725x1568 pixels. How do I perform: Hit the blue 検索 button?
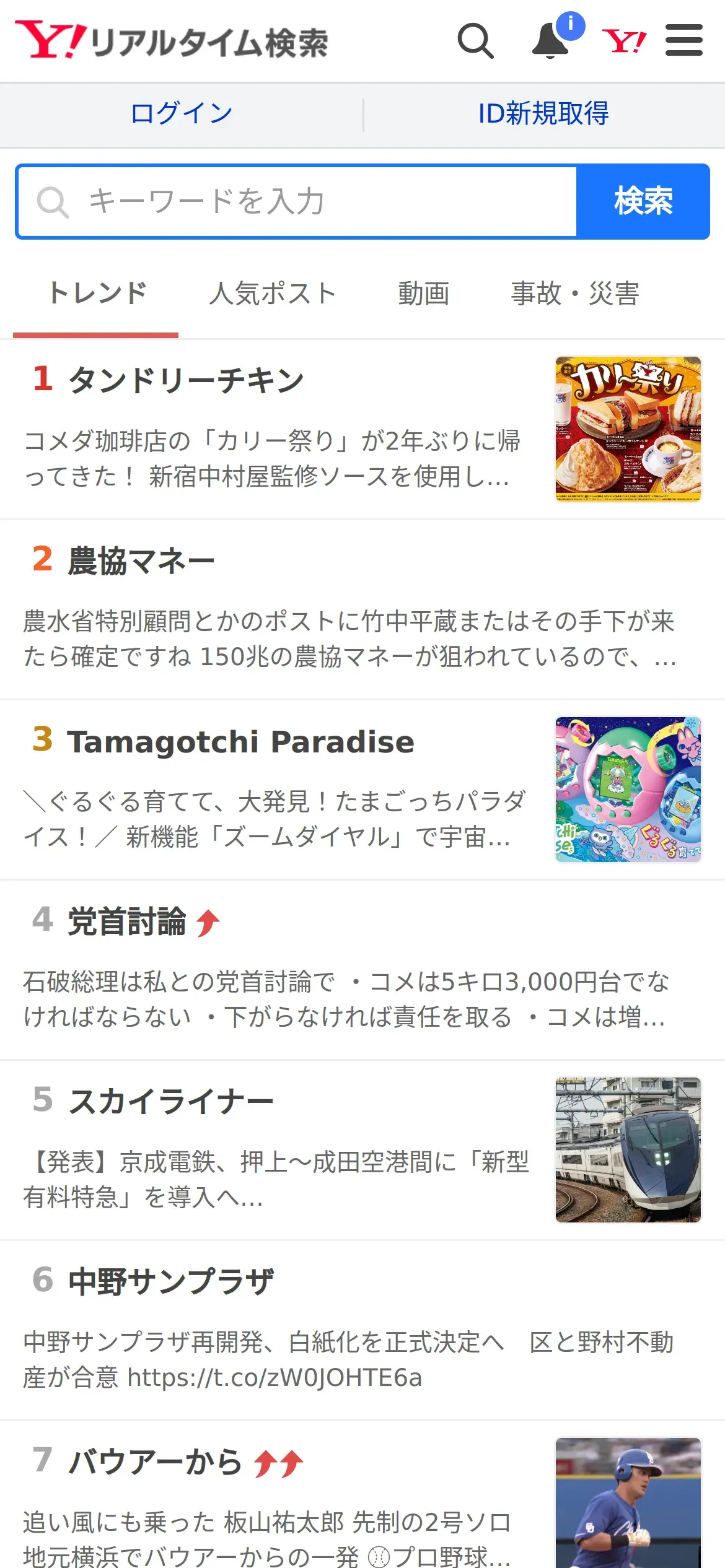pos(643,202)
